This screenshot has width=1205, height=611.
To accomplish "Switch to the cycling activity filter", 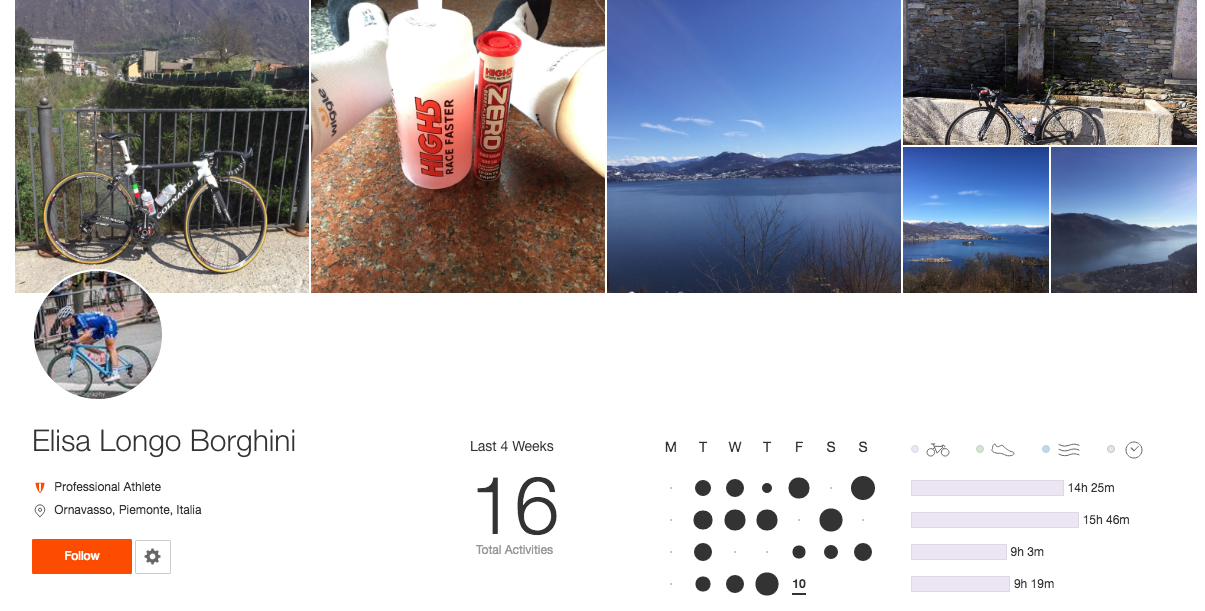I will (937, 450).
